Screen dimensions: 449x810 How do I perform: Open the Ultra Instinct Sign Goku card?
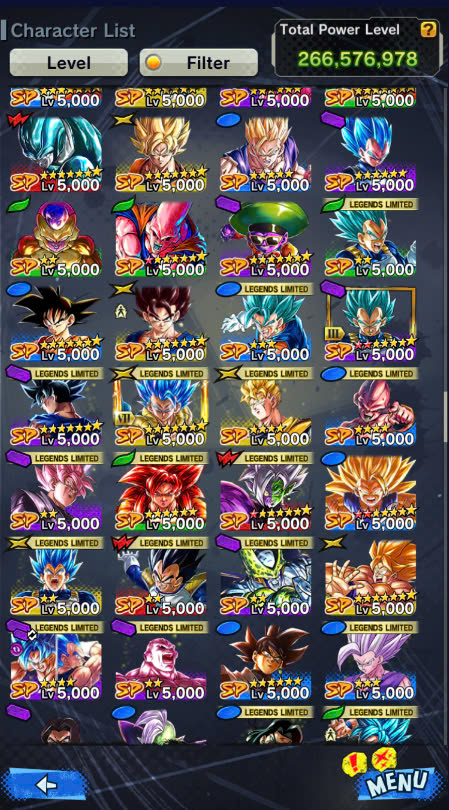pos(56,407)
